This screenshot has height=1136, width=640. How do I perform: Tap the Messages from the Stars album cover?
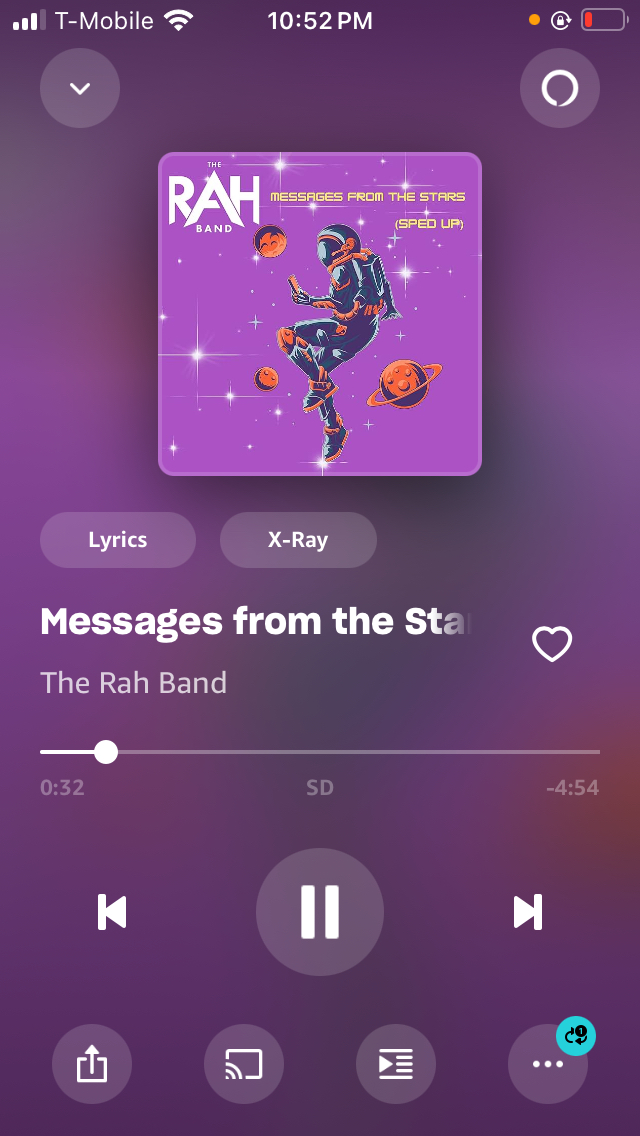click(x=320, y=314)
